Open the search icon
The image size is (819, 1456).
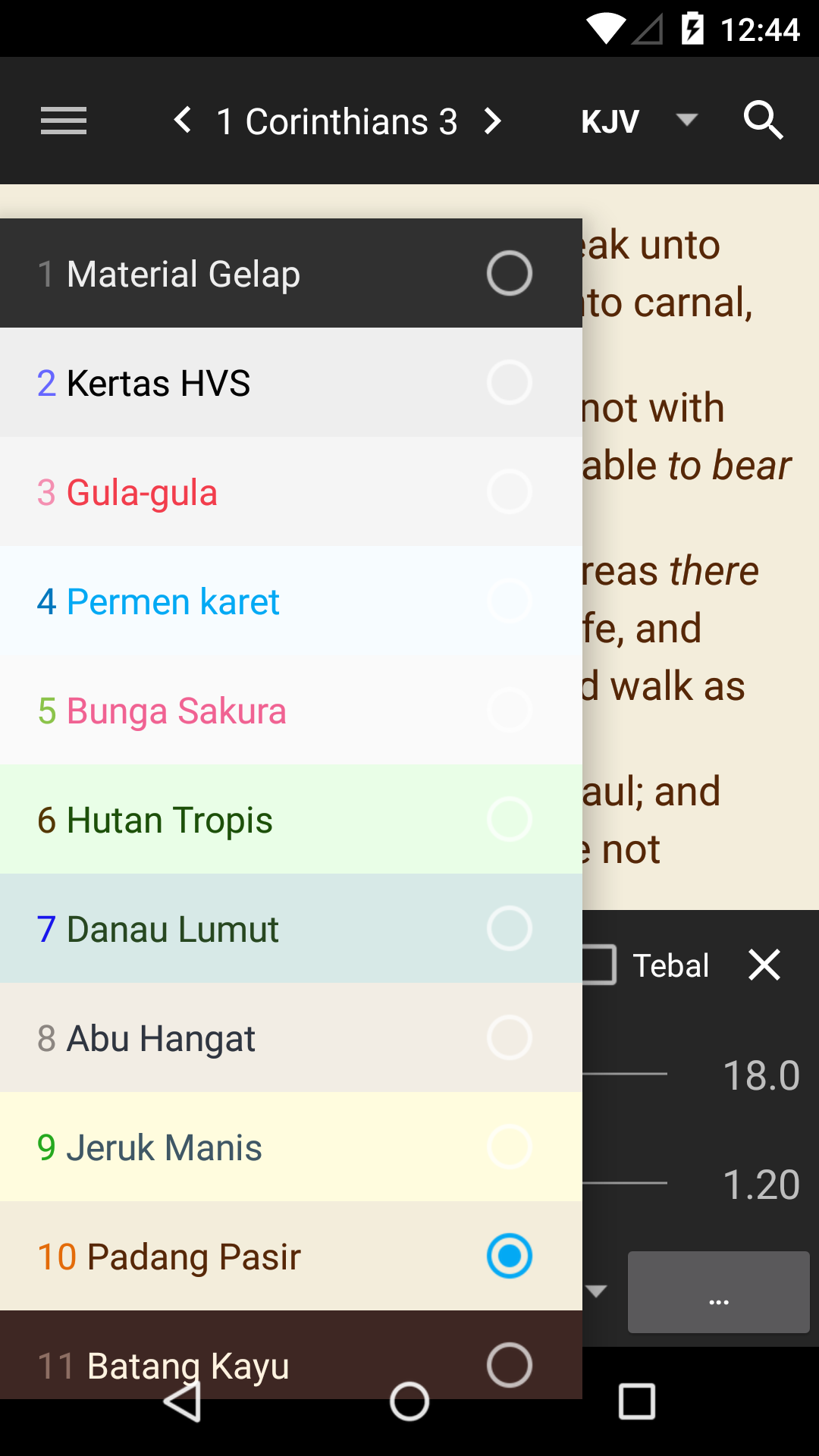tap(763, 120)
